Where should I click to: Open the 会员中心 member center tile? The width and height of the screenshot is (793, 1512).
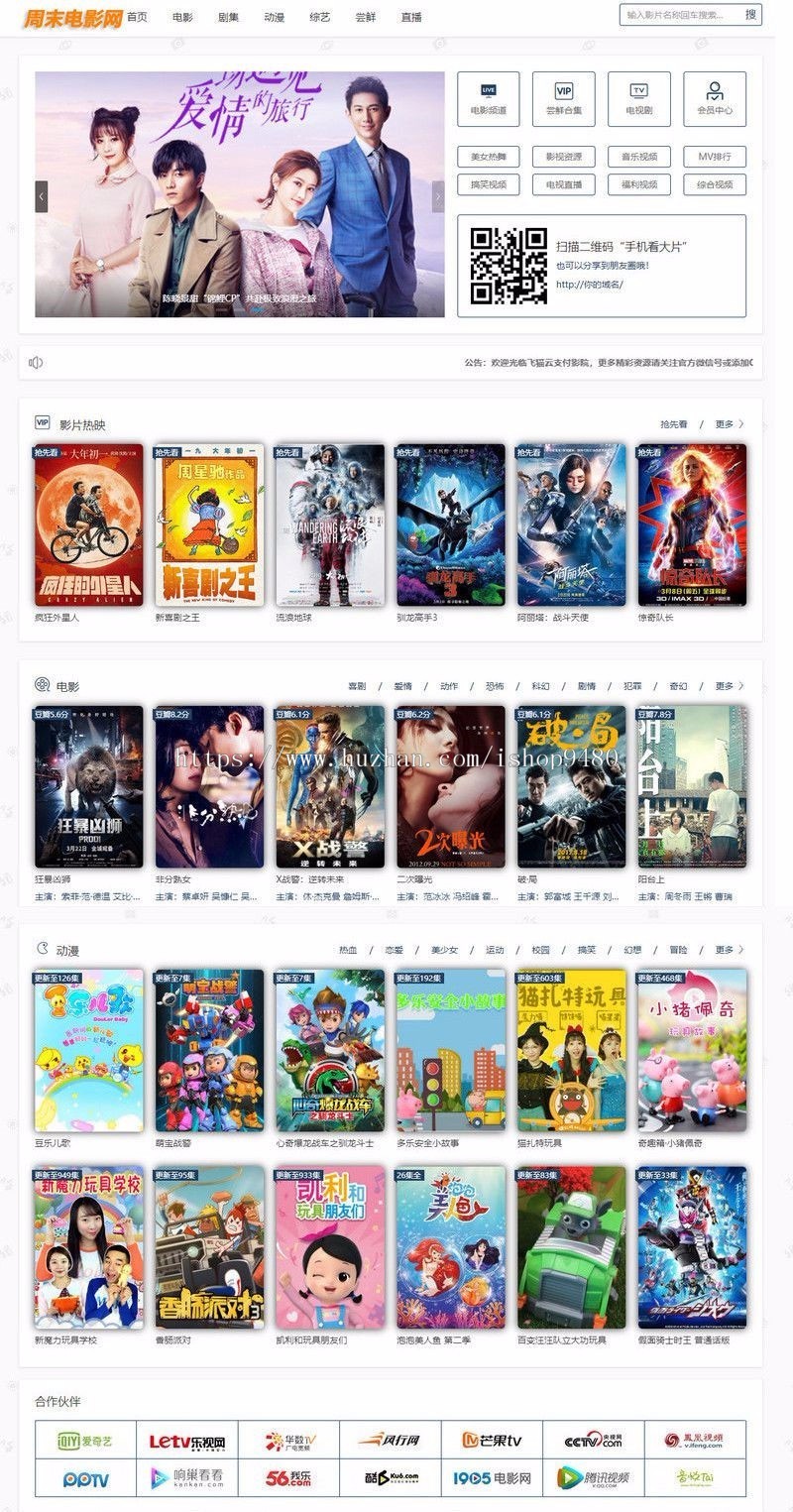click(x=714, y=99)
